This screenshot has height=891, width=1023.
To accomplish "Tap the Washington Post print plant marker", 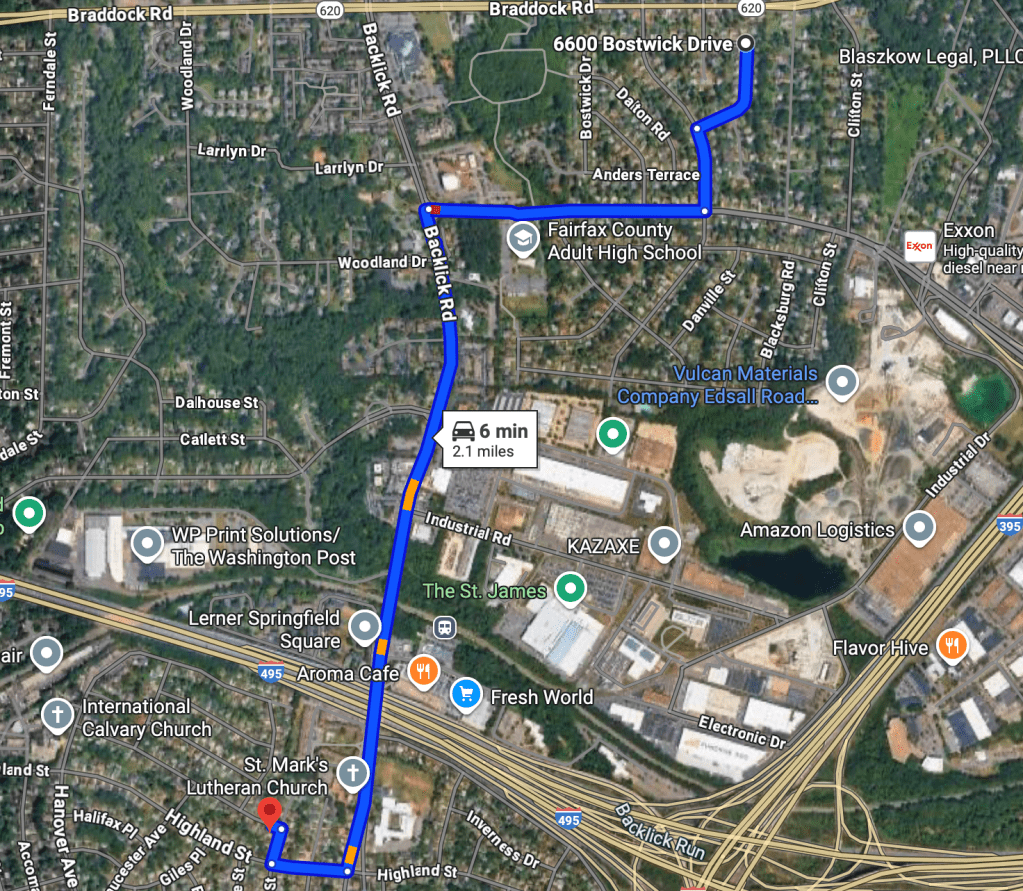I will click(149, 544).
